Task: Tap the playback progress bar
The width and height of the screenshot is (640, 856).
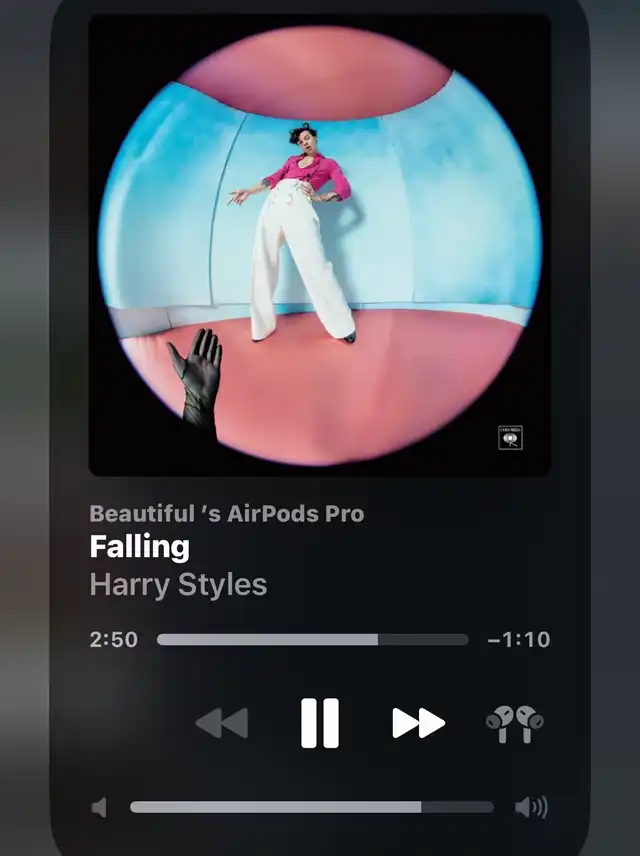Action: [312, 640]
